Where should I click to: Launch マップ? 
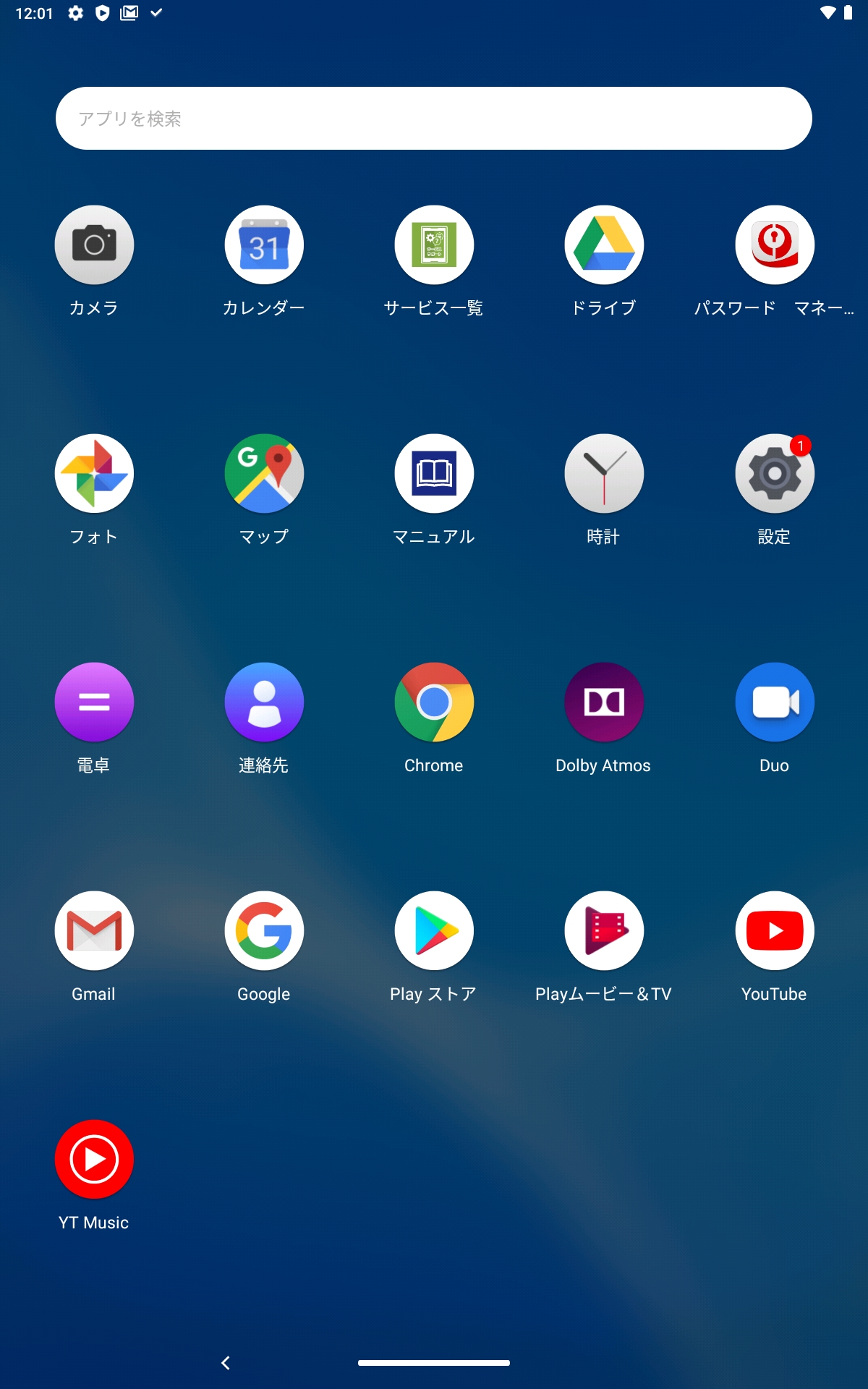click(x=264, y=474)
